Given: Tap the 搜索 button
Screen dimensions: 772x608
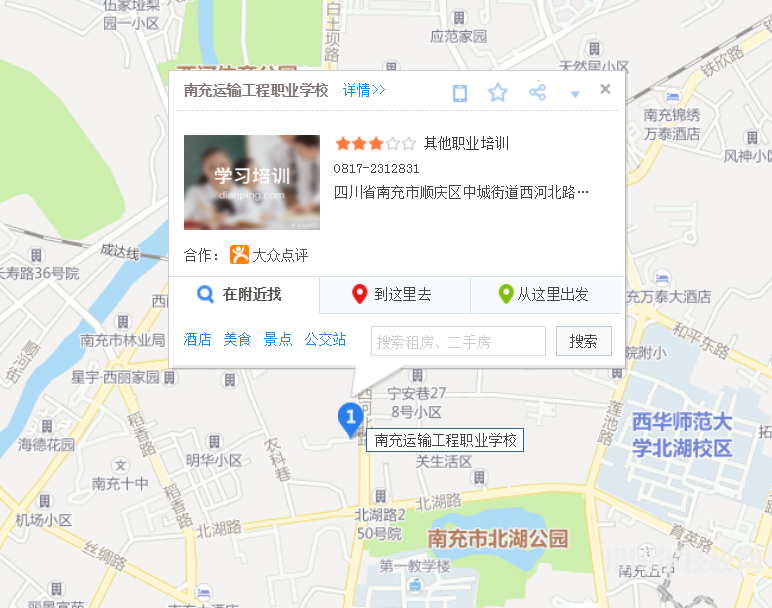Looking at the screenshot, I should [583, 341].
